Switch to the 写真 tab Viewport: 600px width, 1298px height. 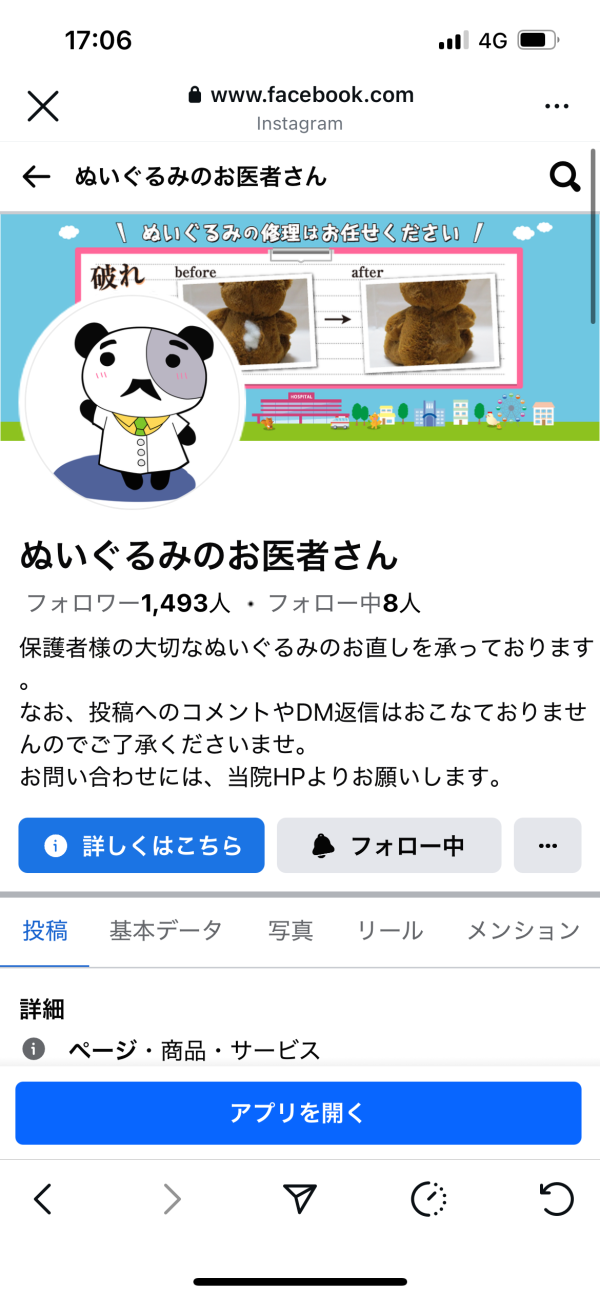pos(290,931)
